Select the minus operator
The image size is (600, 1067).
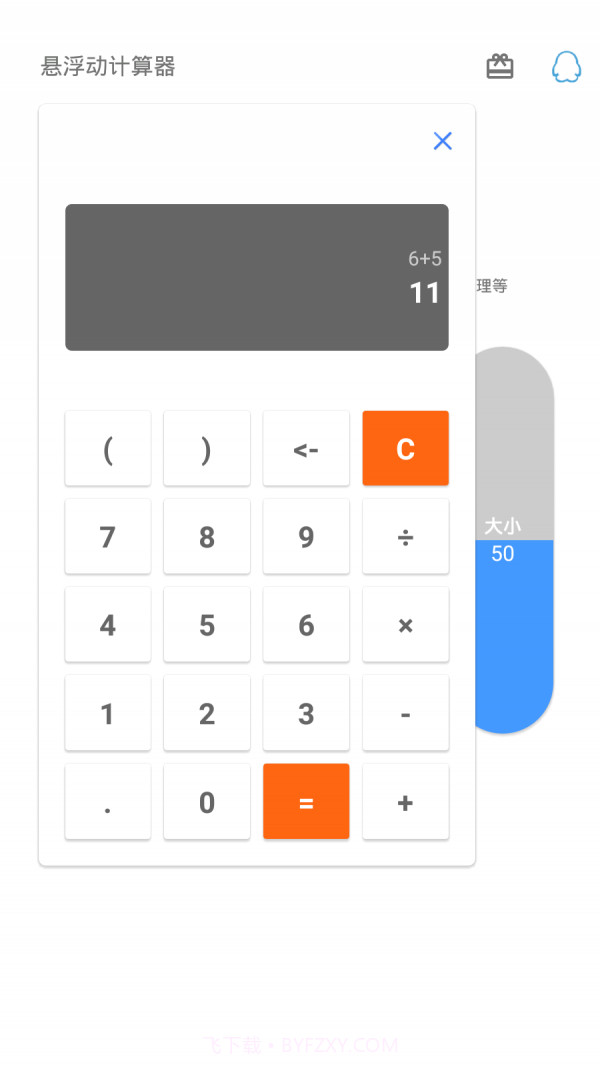pos(405,714)
